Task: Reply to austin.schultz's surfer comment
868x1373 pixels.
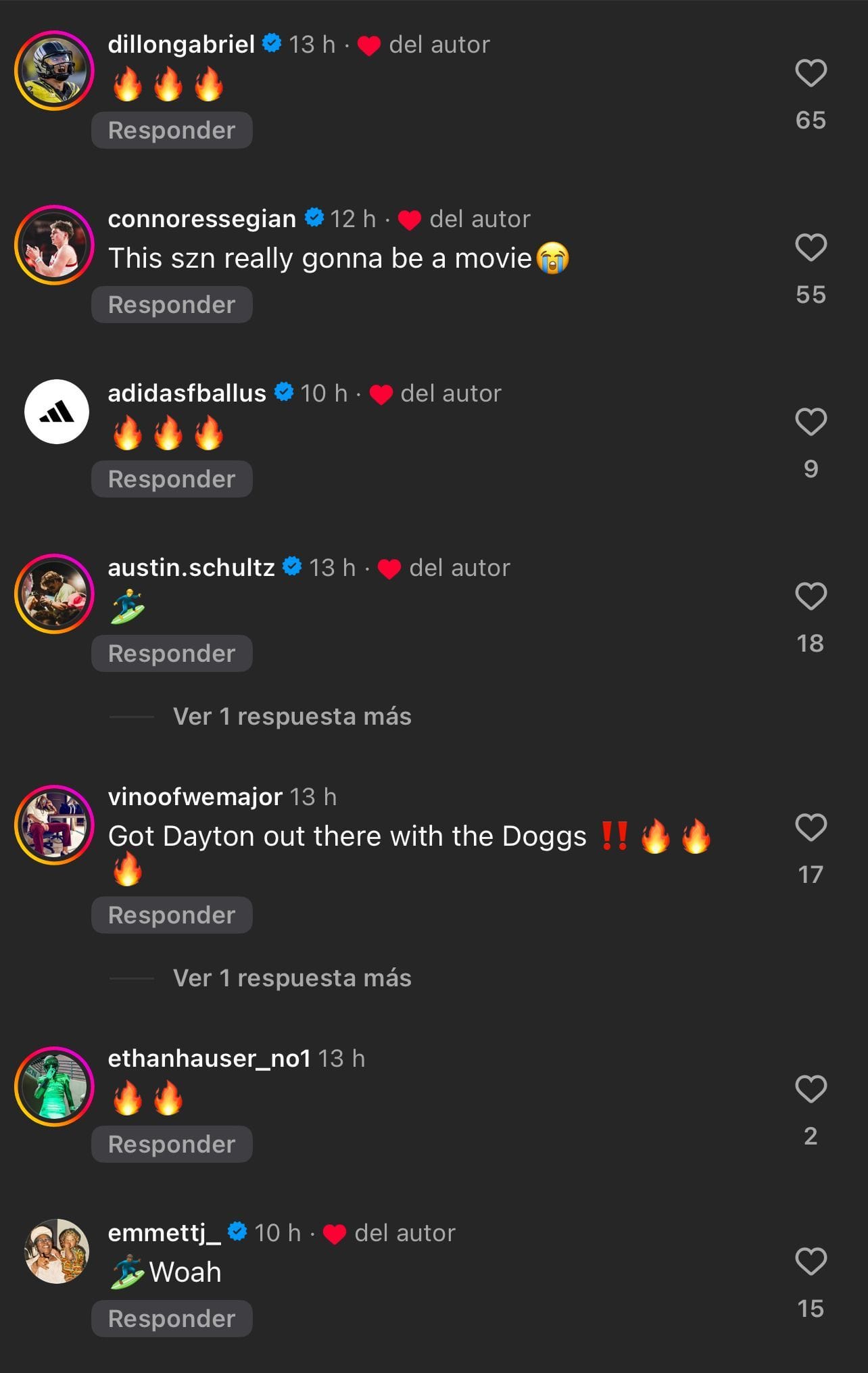Action: point(172,654)
